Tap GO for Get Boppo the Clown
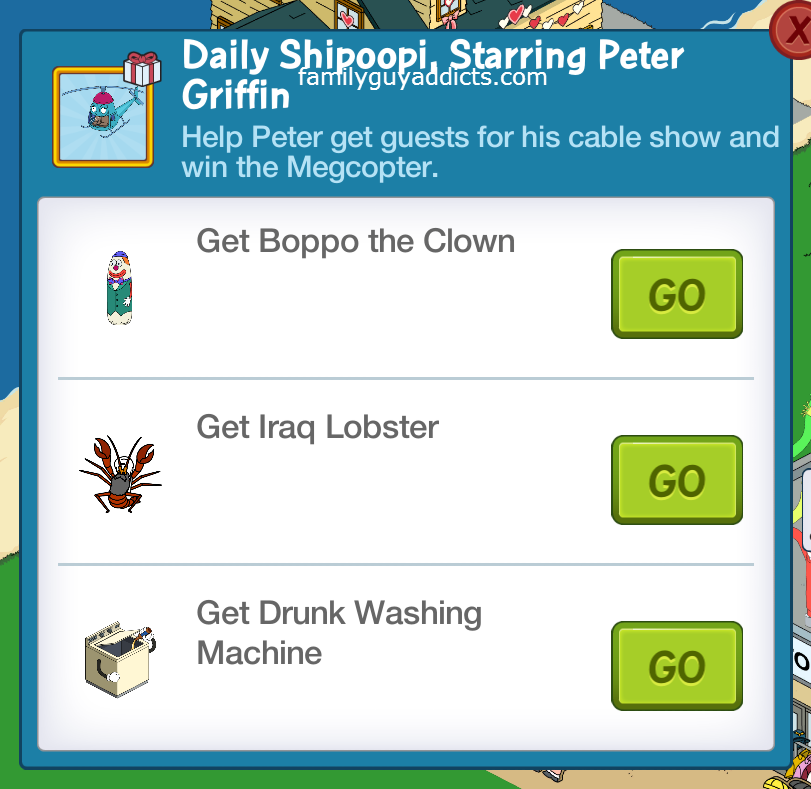811x789 pixels. click(677, 294)
